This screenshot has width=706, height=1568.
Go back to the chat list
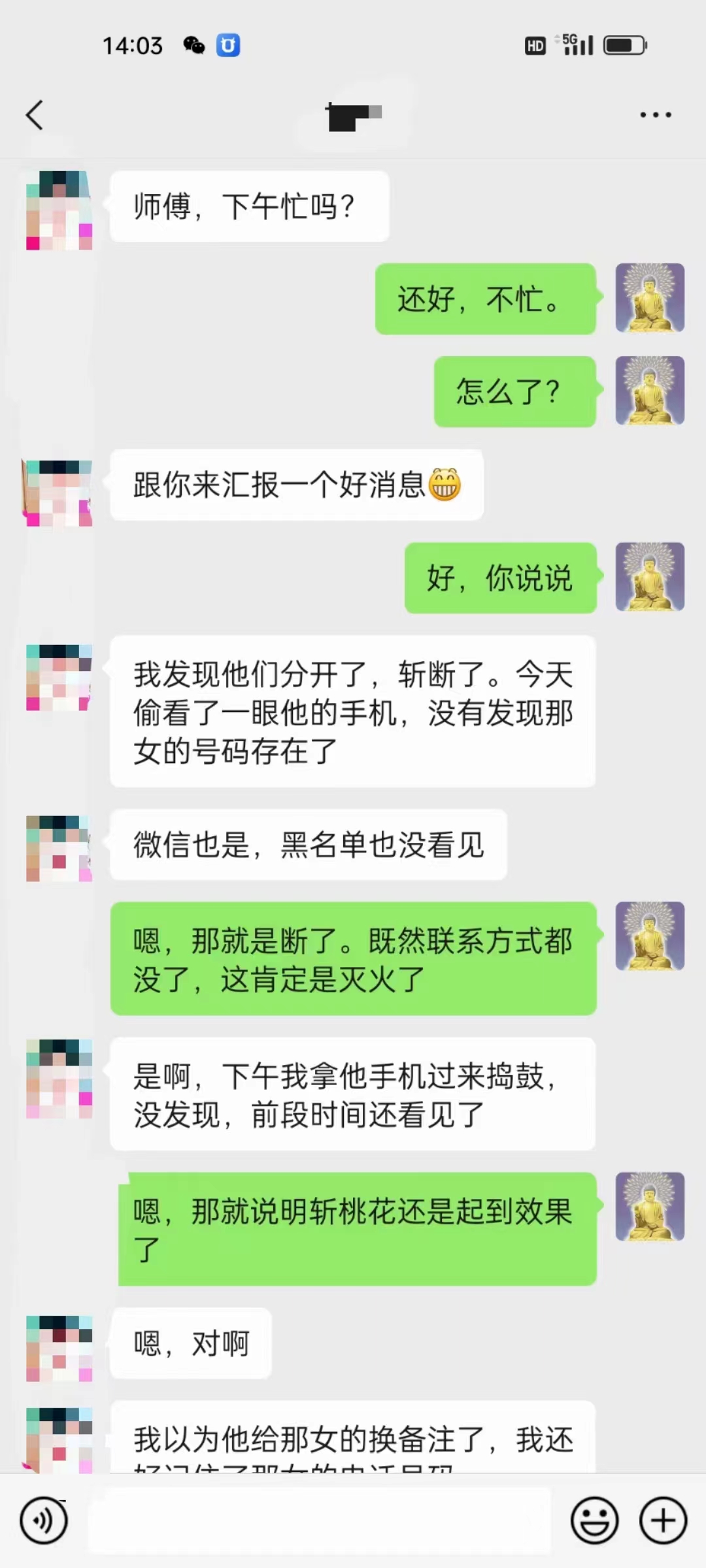tap(35, 115)
